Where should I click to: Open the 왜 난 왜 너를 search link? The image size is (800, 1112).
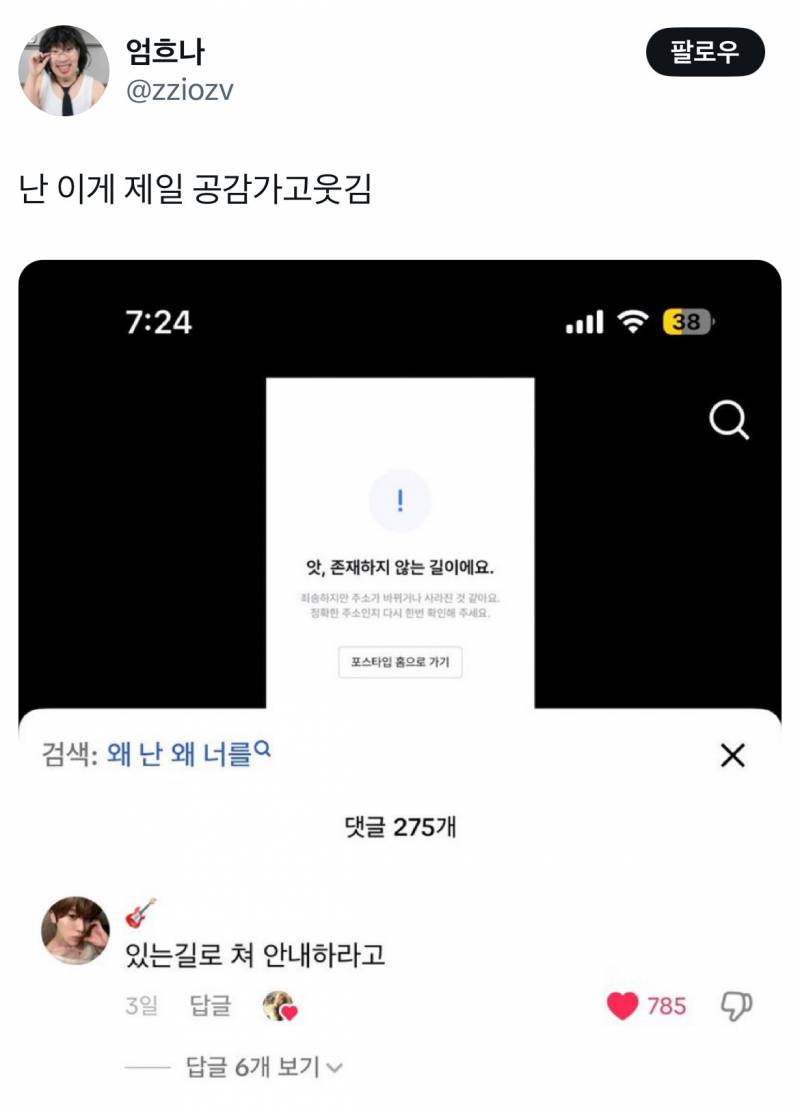point(180,753)
